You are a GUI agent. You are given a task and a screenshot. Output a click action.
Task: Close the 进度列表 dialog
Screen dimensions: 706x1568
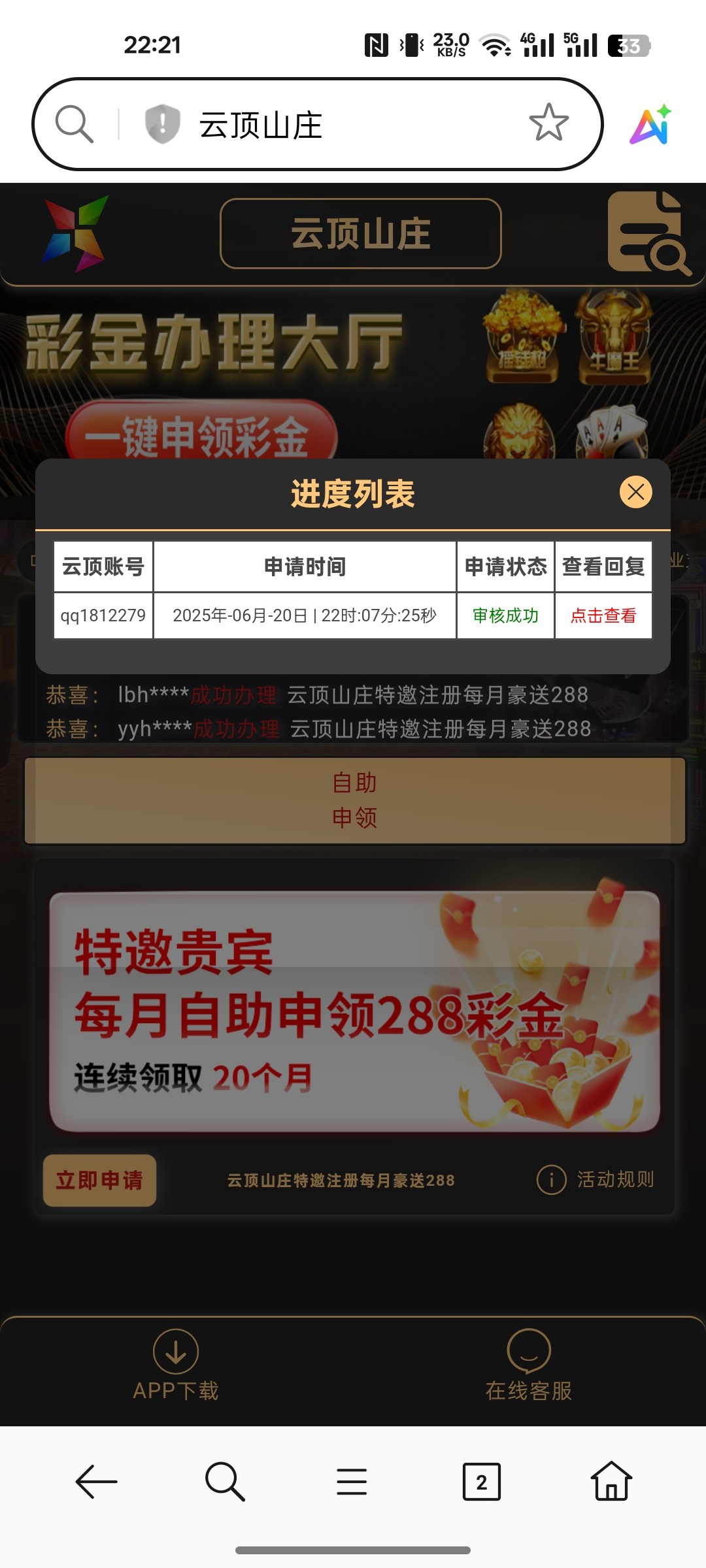(x=635, y=492)
